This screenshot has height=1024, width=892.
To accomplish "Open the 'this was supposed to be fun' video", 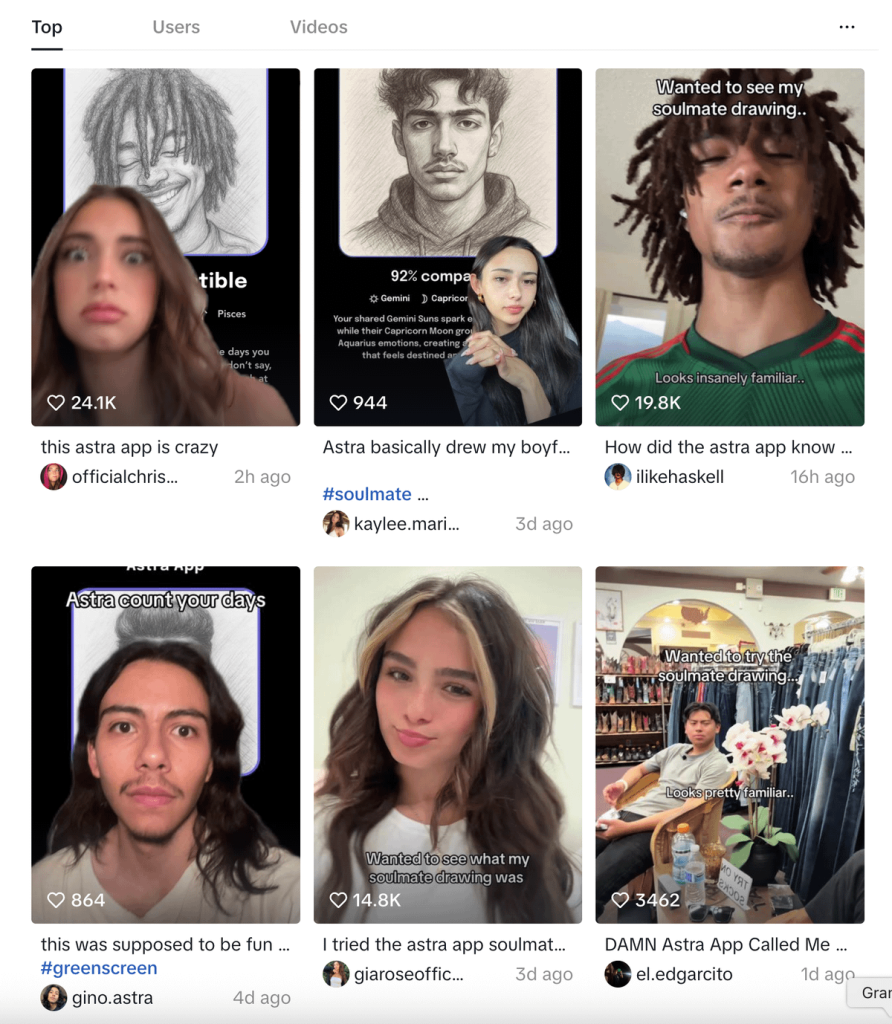I will pyautogui.click(x=165, y=744).
